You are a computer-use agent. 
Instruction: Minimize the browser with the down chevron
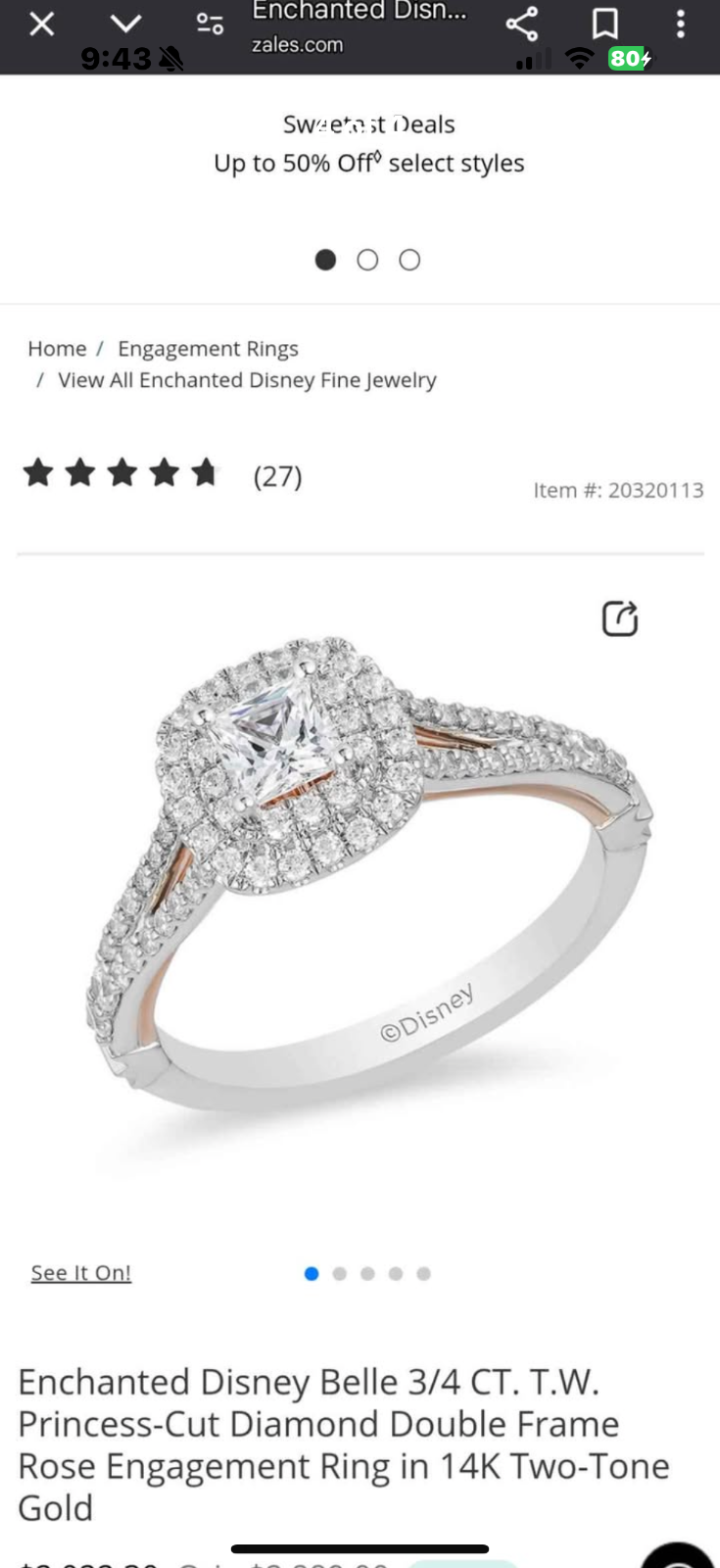(x=126, y=24)
